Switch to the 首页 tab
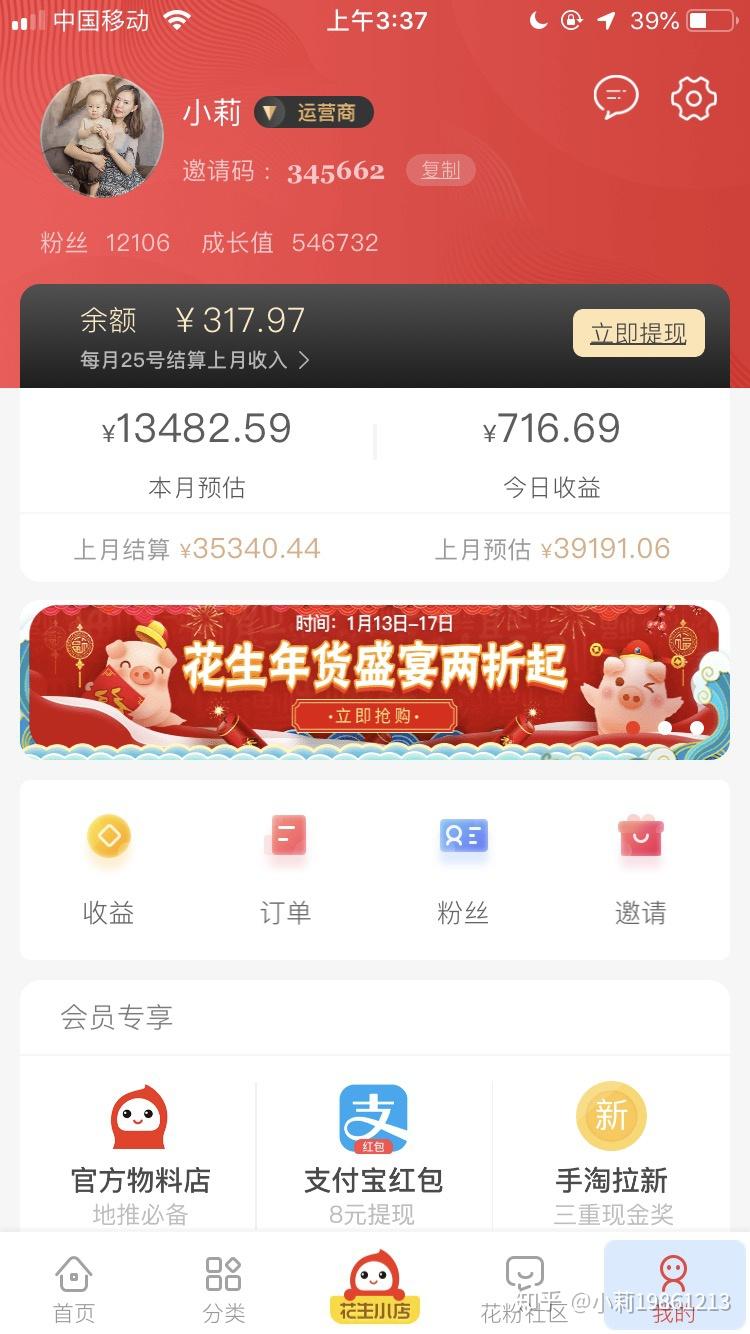Viewport: 750px width, 1334px height. [74, 1288]
